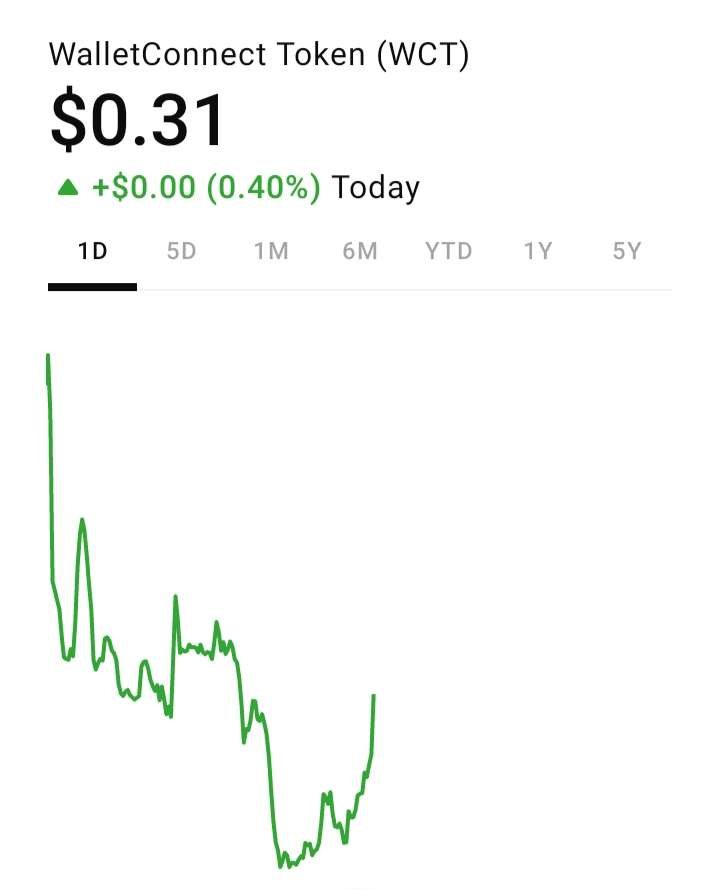Switch to the 6M chart view
Image resolution: width=719 pixels, height=890 pixels.
coord(360,251)
